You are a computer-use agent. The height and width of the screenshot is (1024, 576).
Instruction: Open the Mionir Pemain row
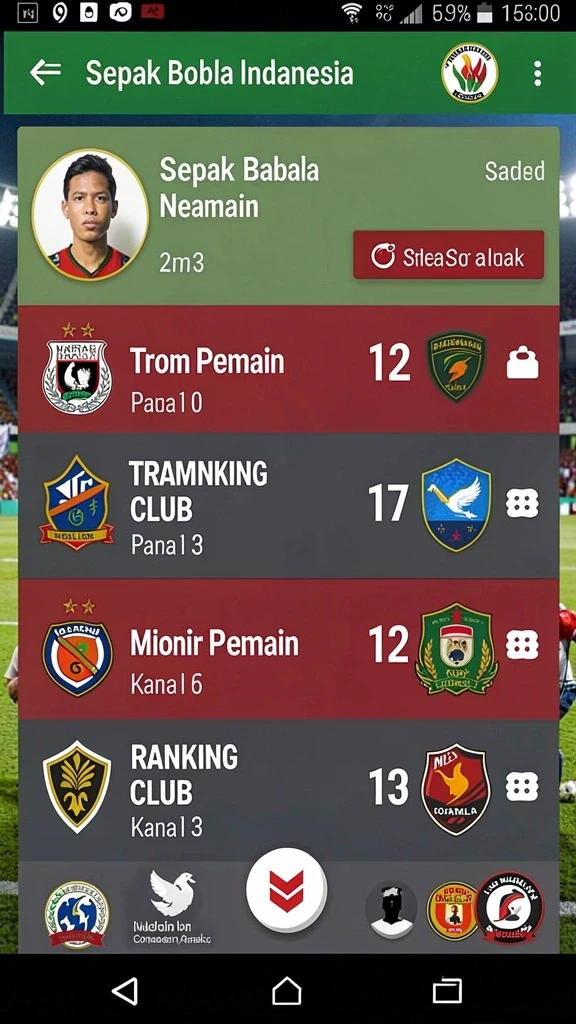tap(288, 649)
